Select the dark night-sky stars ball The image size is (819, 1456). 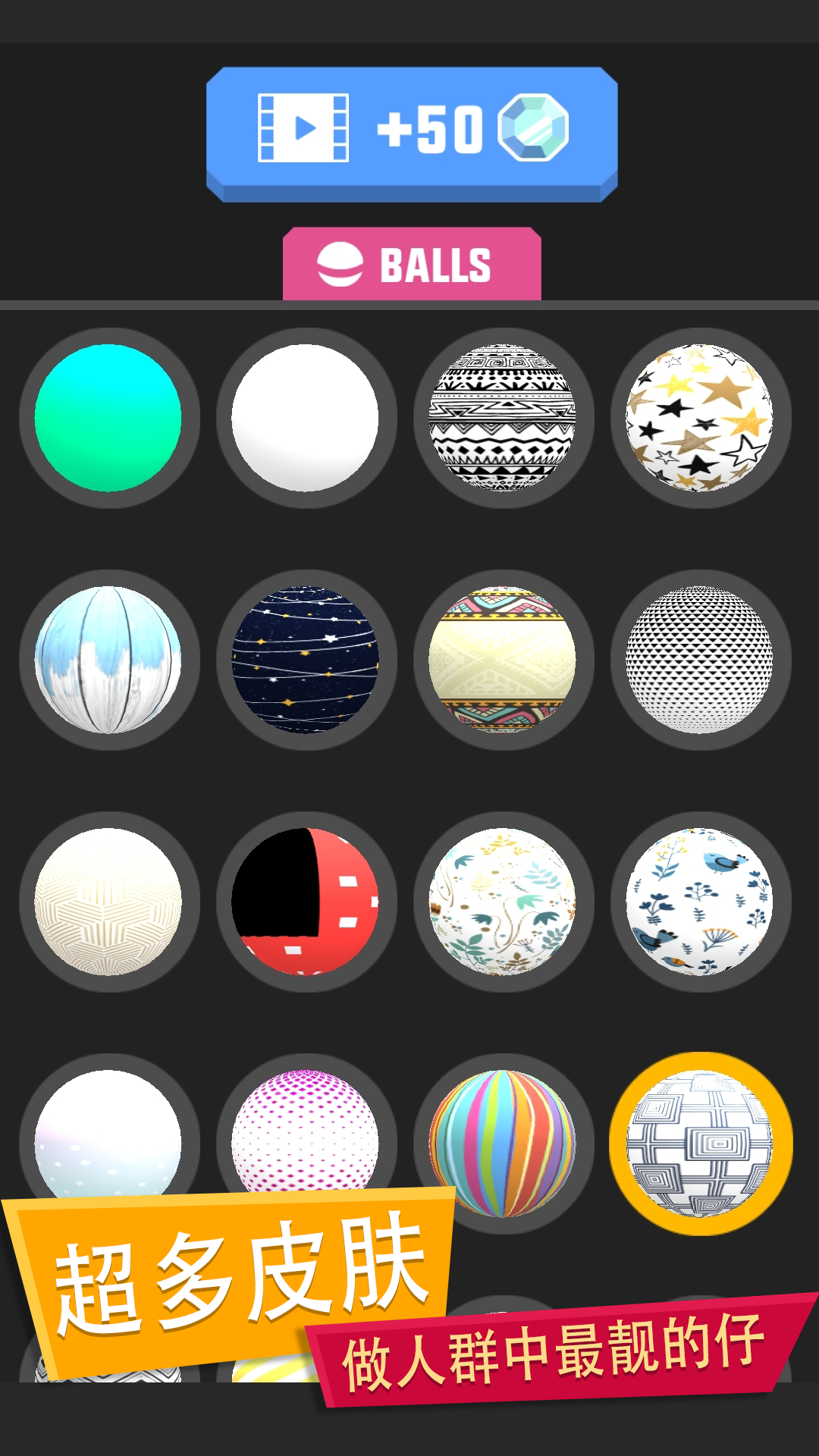click(x=306, y=660)
